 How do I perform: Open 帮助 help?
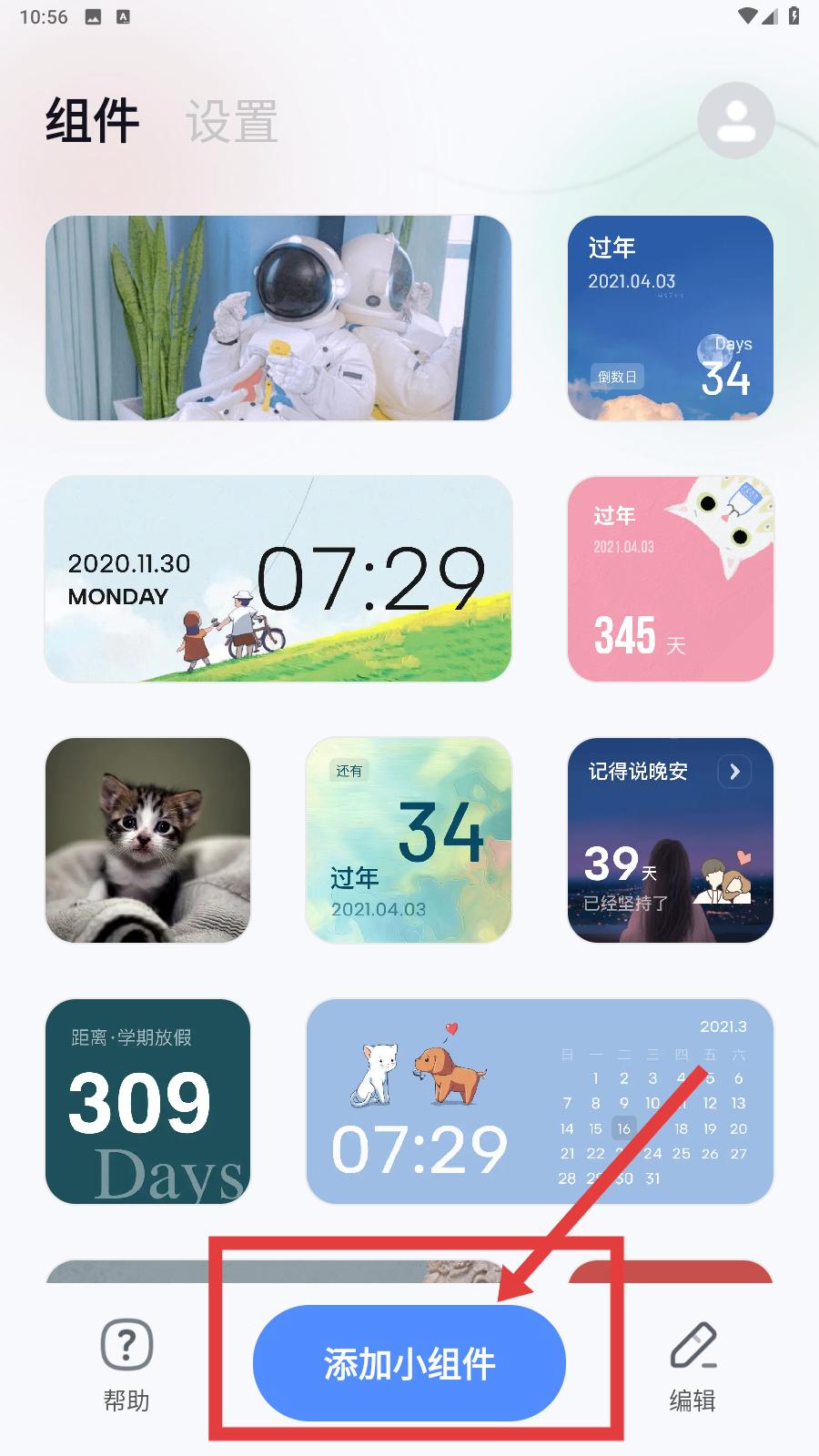click(x=126, y=1365)
